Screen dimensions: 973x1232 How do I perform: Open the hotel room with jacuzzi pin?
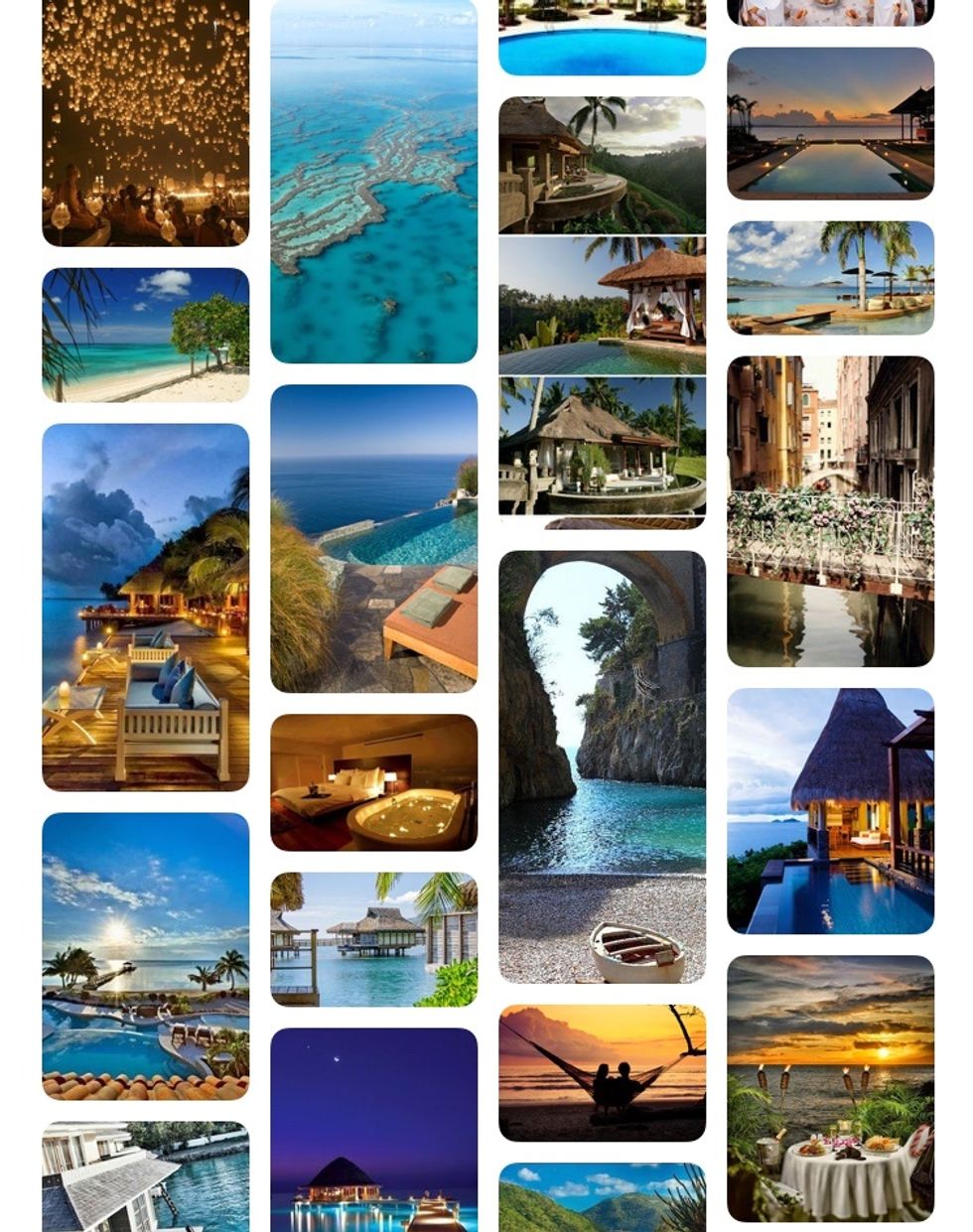pyautogui.click(x=373, y=782)
